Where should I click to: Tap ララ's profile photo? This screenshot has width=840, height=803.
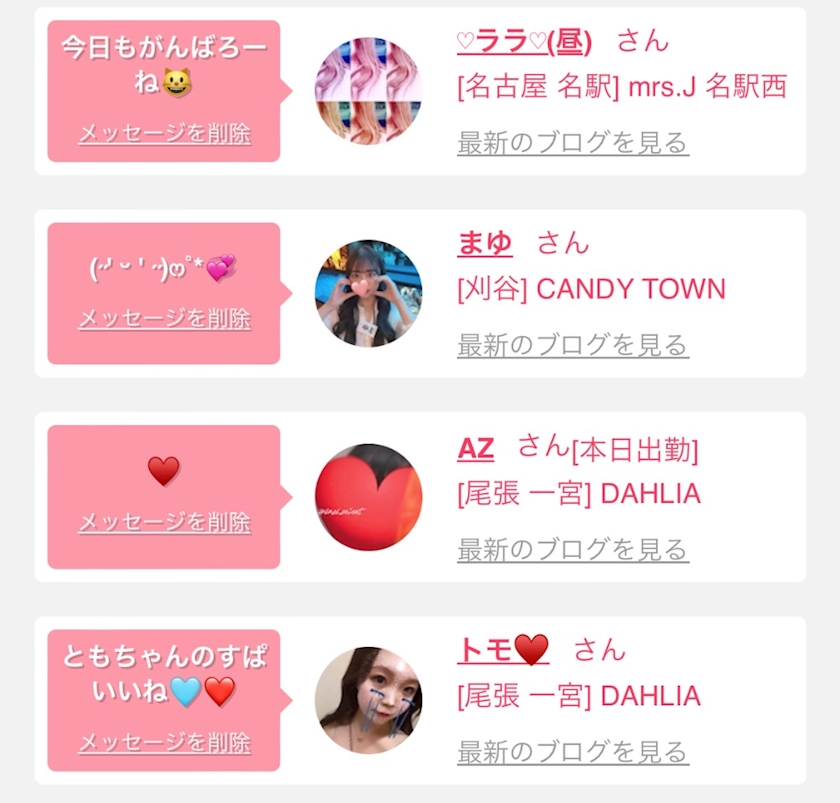(x=368, y=91)
